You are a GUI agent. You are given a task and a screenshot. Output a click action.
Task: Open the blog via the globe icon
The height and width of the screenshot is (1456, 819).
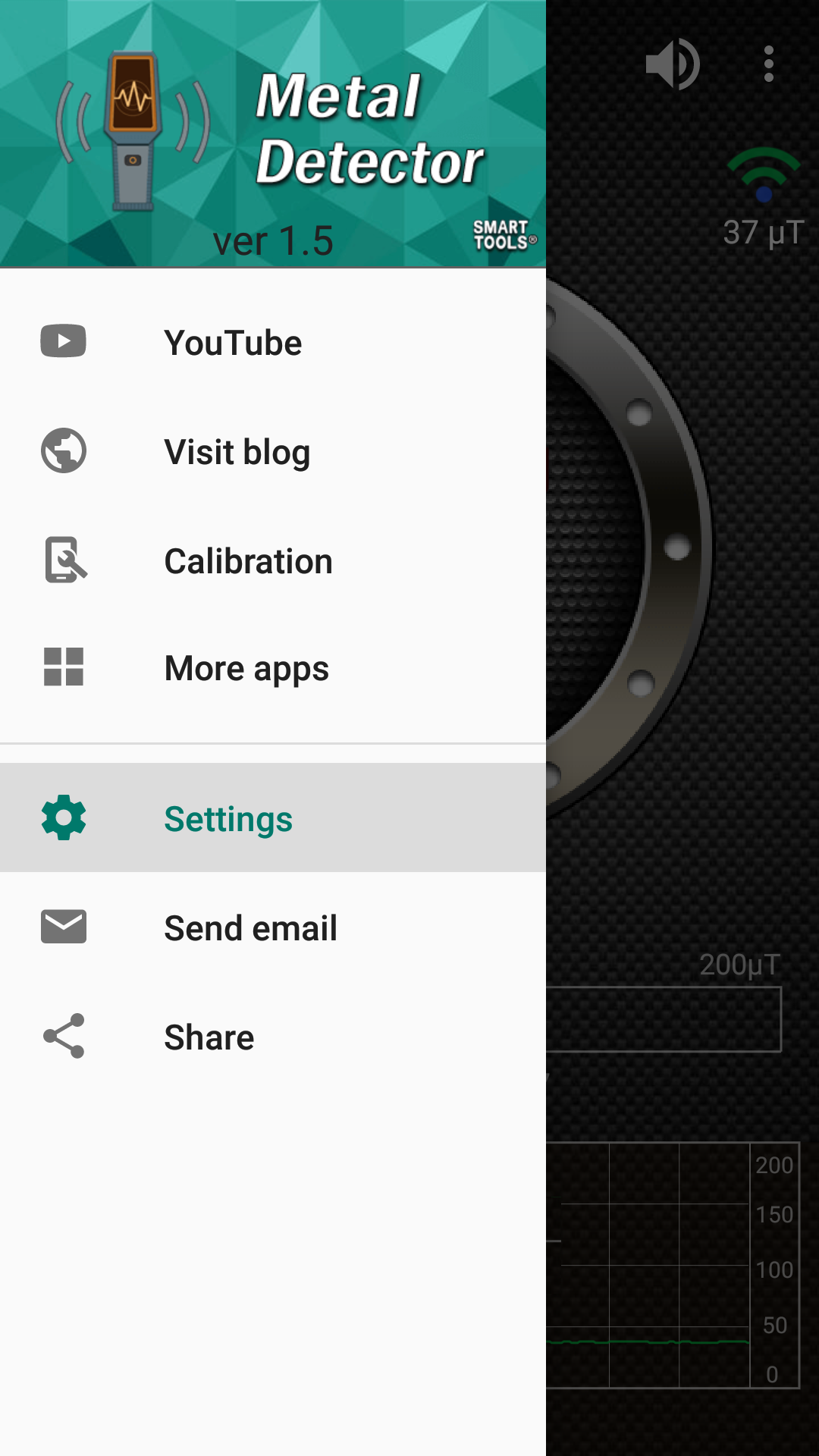[x=63, y=451]
